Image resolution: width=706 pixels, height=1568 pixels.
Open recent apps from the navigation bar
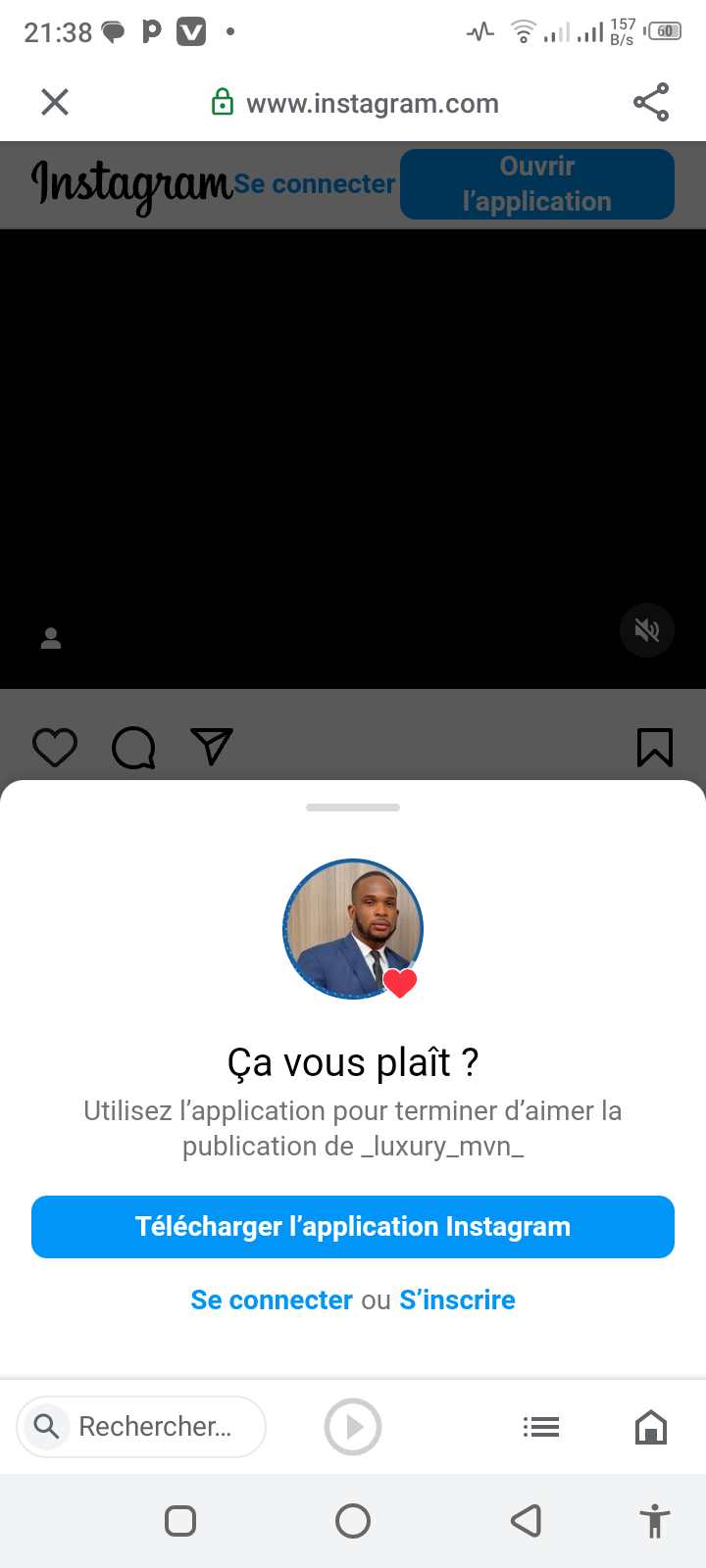coord(180,1521)
